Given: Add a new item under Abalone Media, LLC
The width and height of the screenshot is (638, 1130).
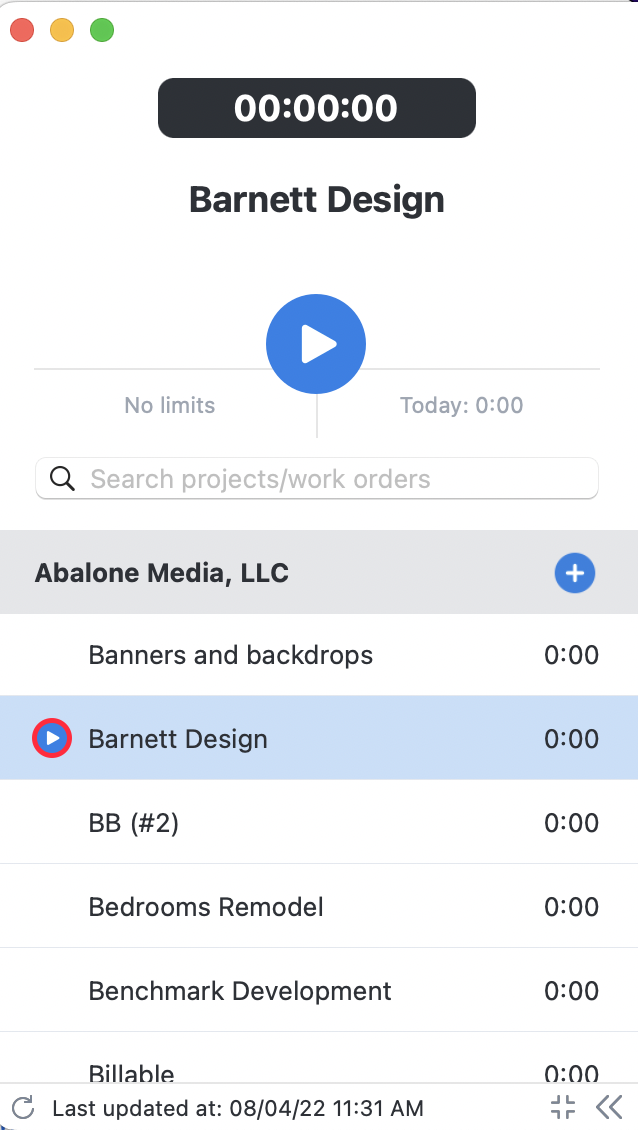Looking at the screenshot, I should coord(575,573).
